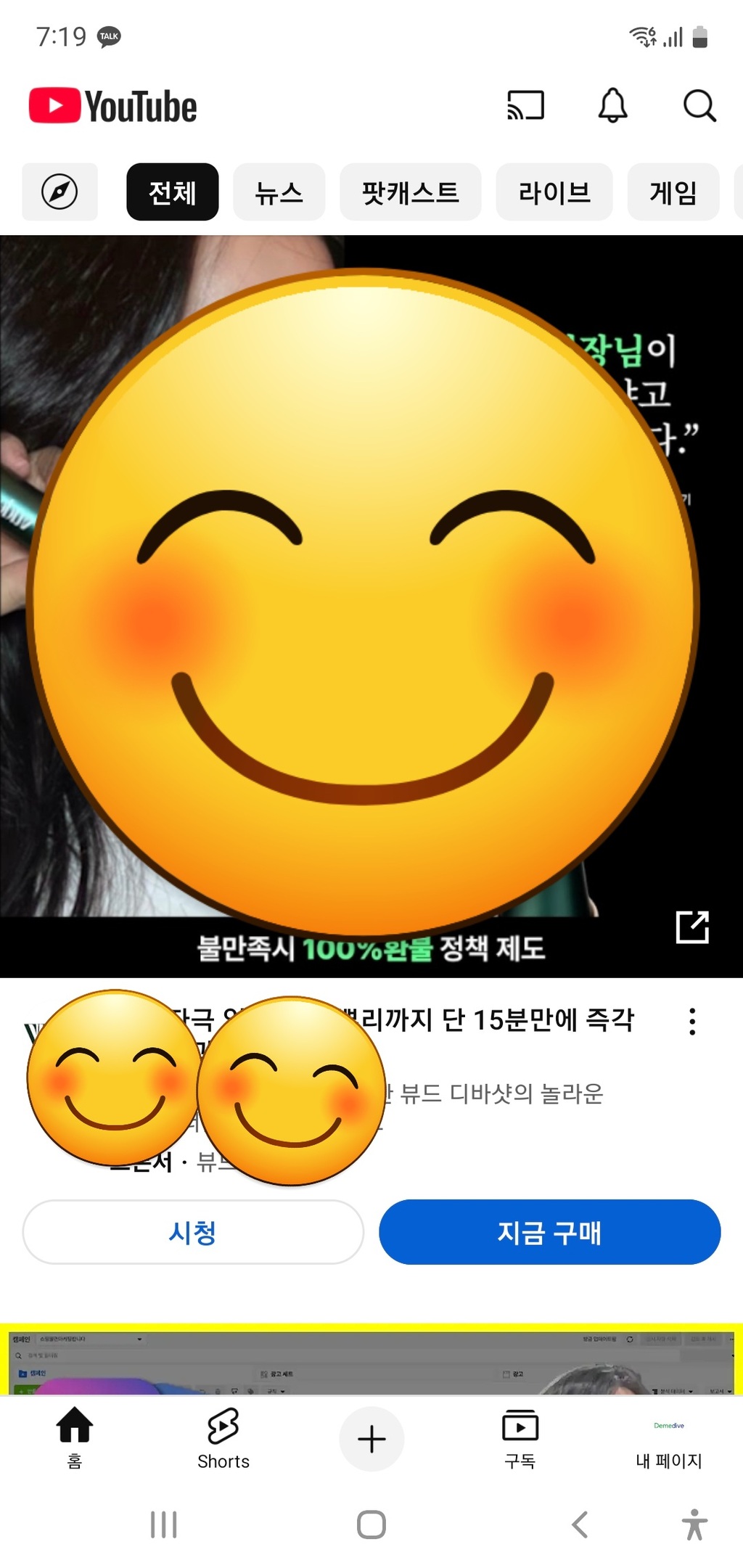Viewport: 743px width, 1568px height.
Task: Open the notifications bell
Action: click(x=612, y=106)
